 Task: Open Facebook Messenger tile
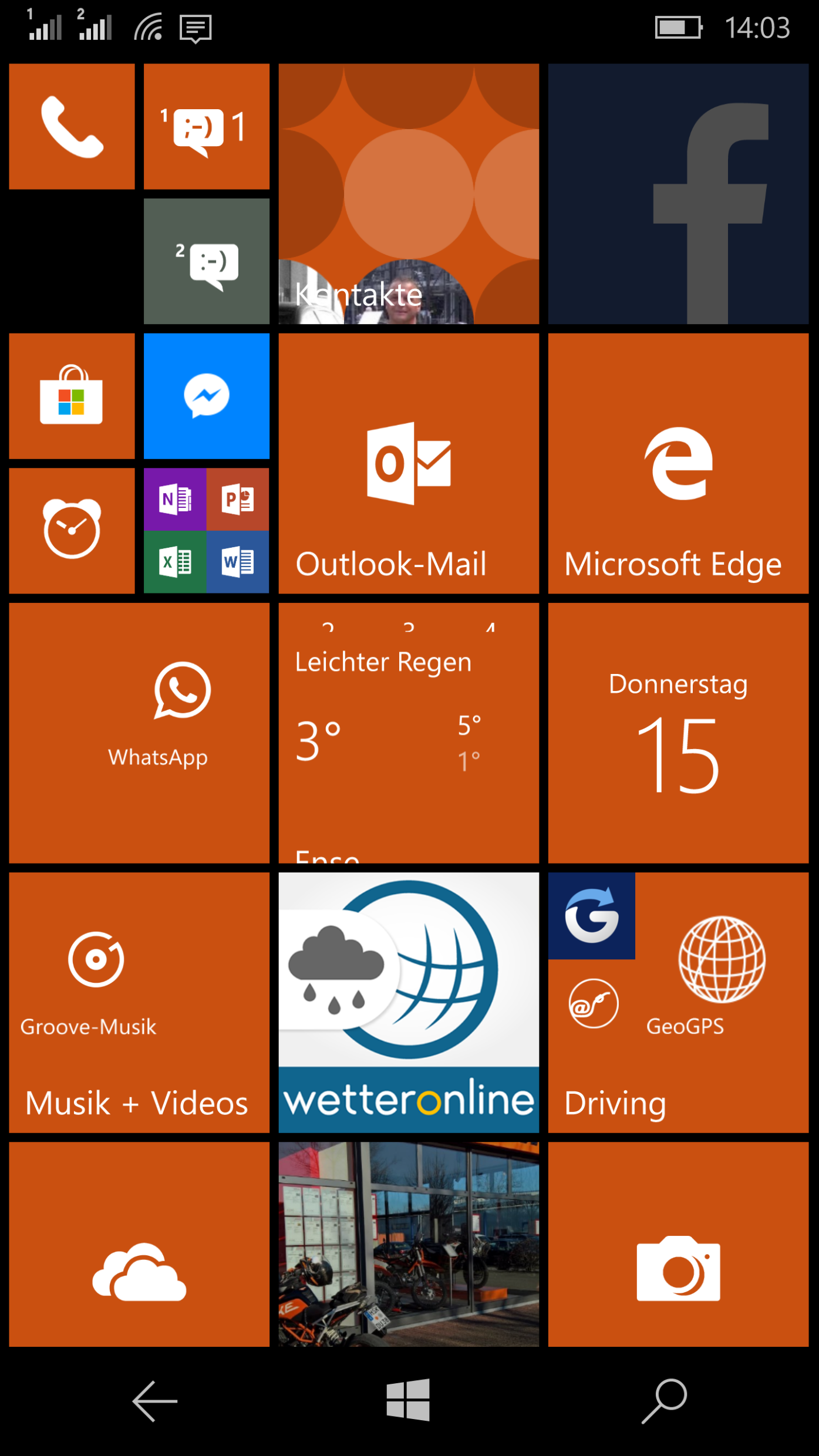coord(206,396)
